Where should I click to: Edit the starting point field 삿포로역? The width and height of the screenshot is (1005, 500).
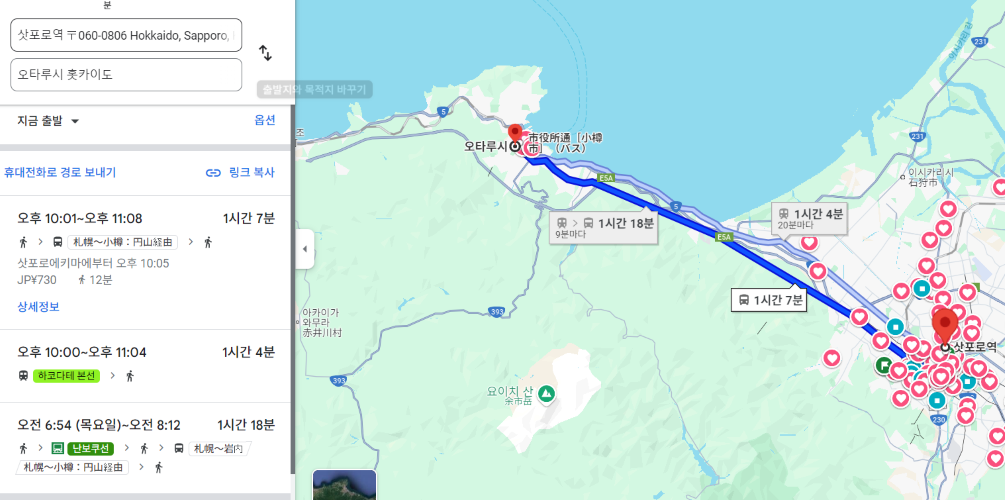[x=125, y=35]
